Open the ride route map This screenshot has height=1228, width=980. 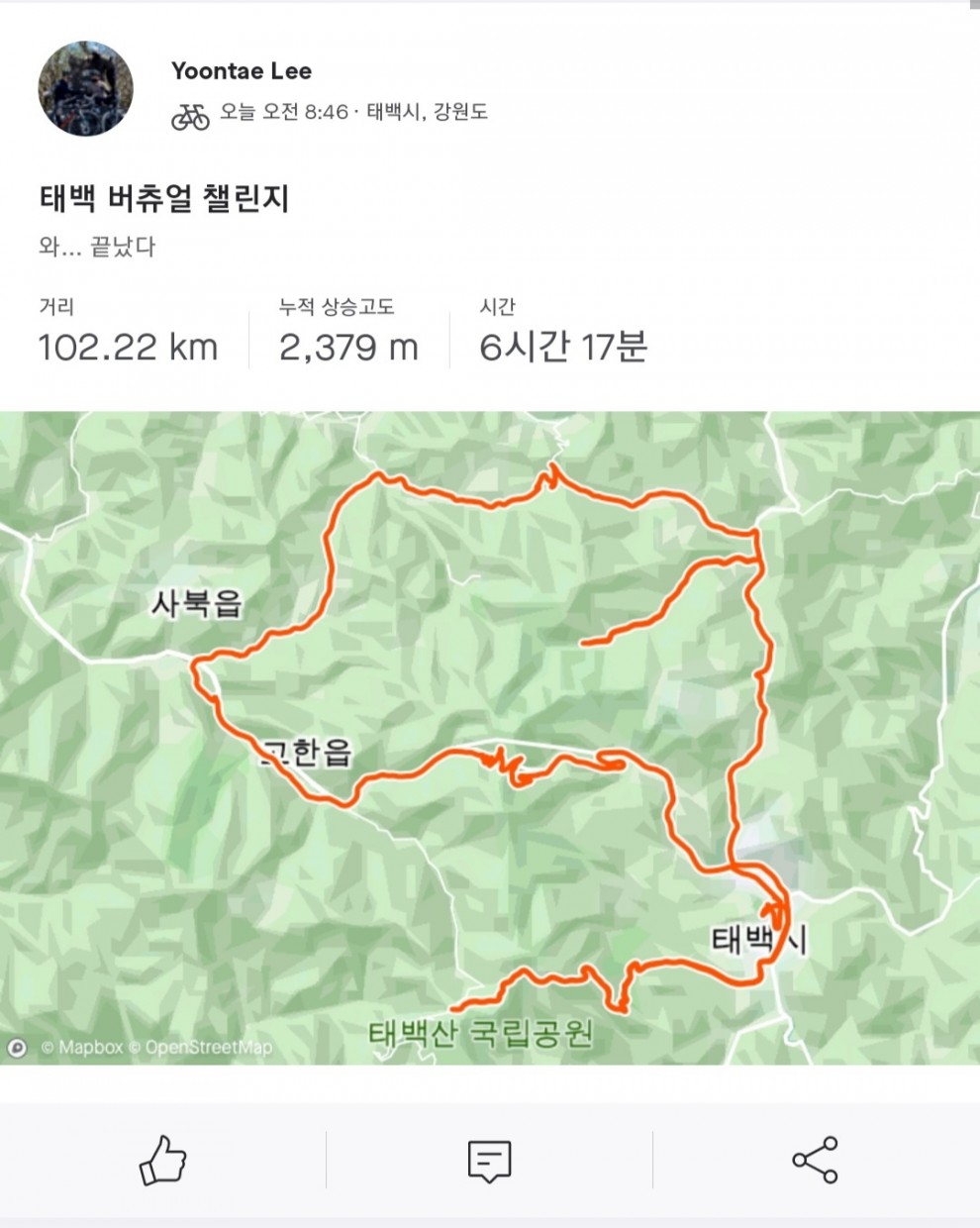(x=490, y=738)
